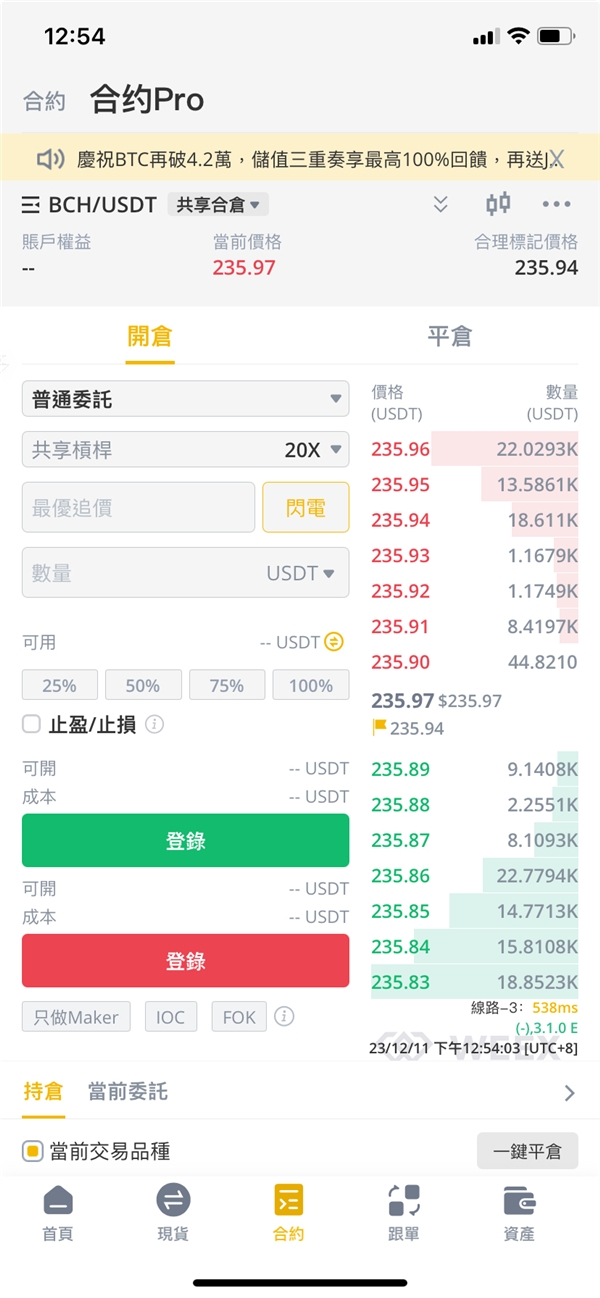Tap the red 登錄 button
600x1298 pixels.
click(186, 961)
